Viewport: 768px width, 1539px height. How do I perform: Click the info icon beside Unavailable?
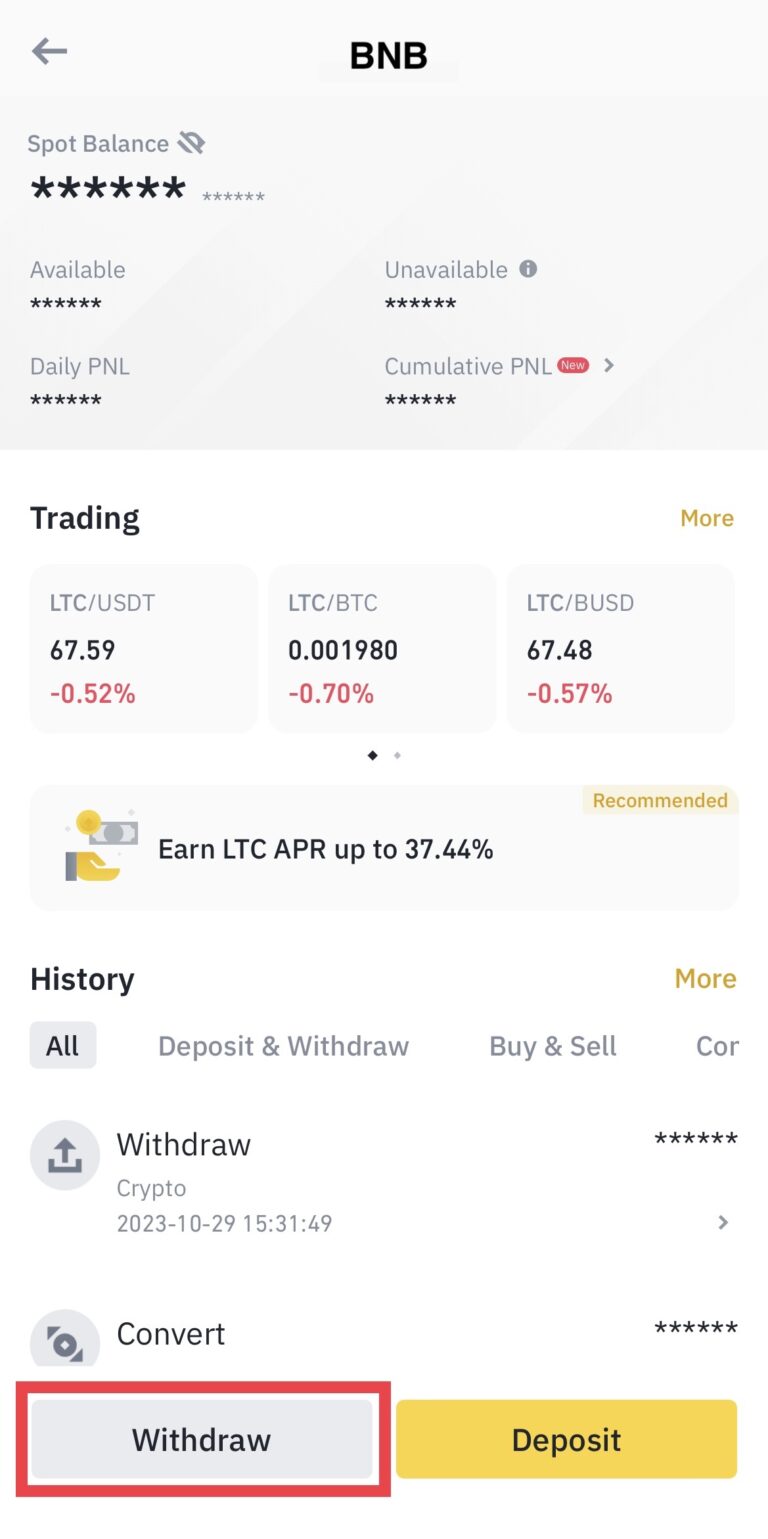point(530,269)
